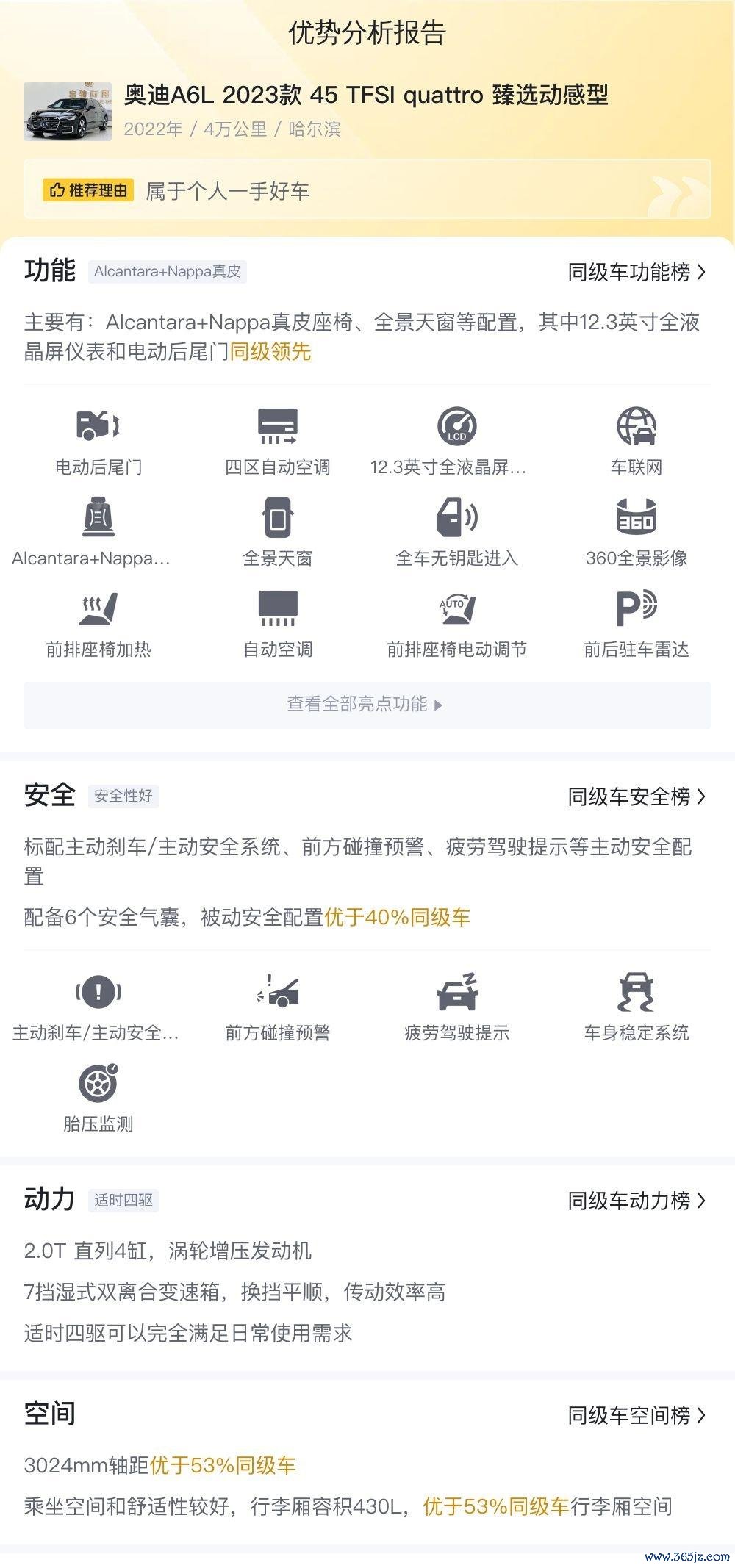This screenshot has width=735, height=1568.
Task: Expand 查看全部亮点功能 to see all features
Action: [367, 705]
